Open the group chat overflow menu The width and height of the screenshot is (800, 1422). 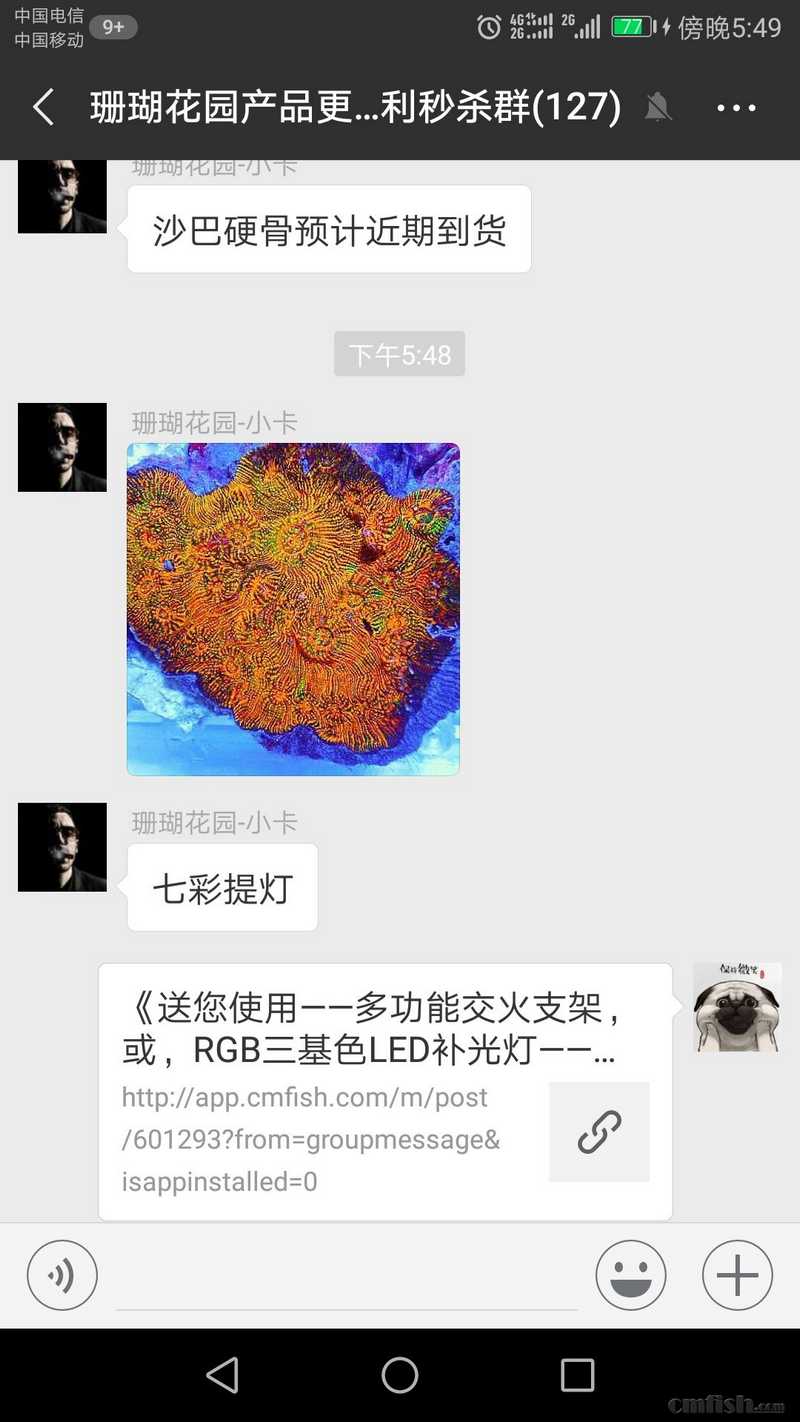pyautogui.click(x=736, y=108)
